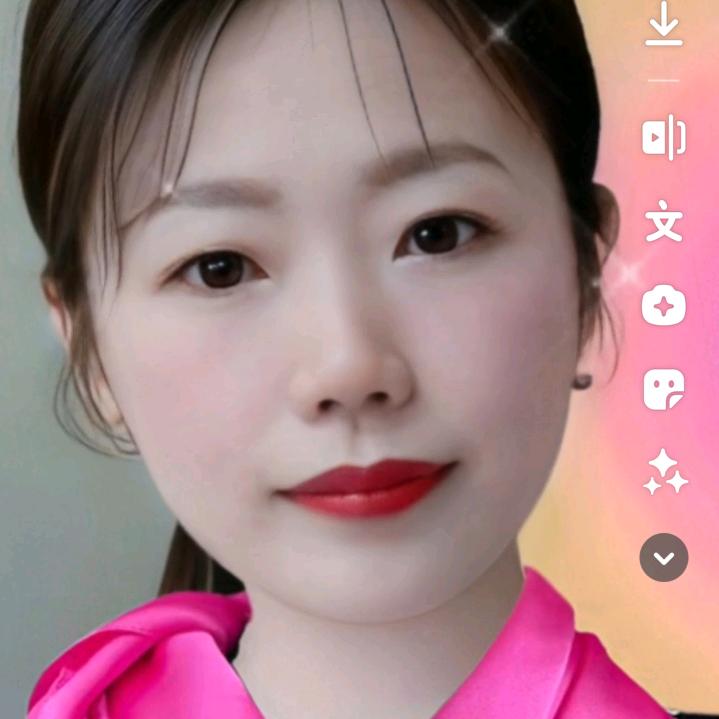Open the AI enhance tool
Screen dimensions: 719x719
[663, 305]
